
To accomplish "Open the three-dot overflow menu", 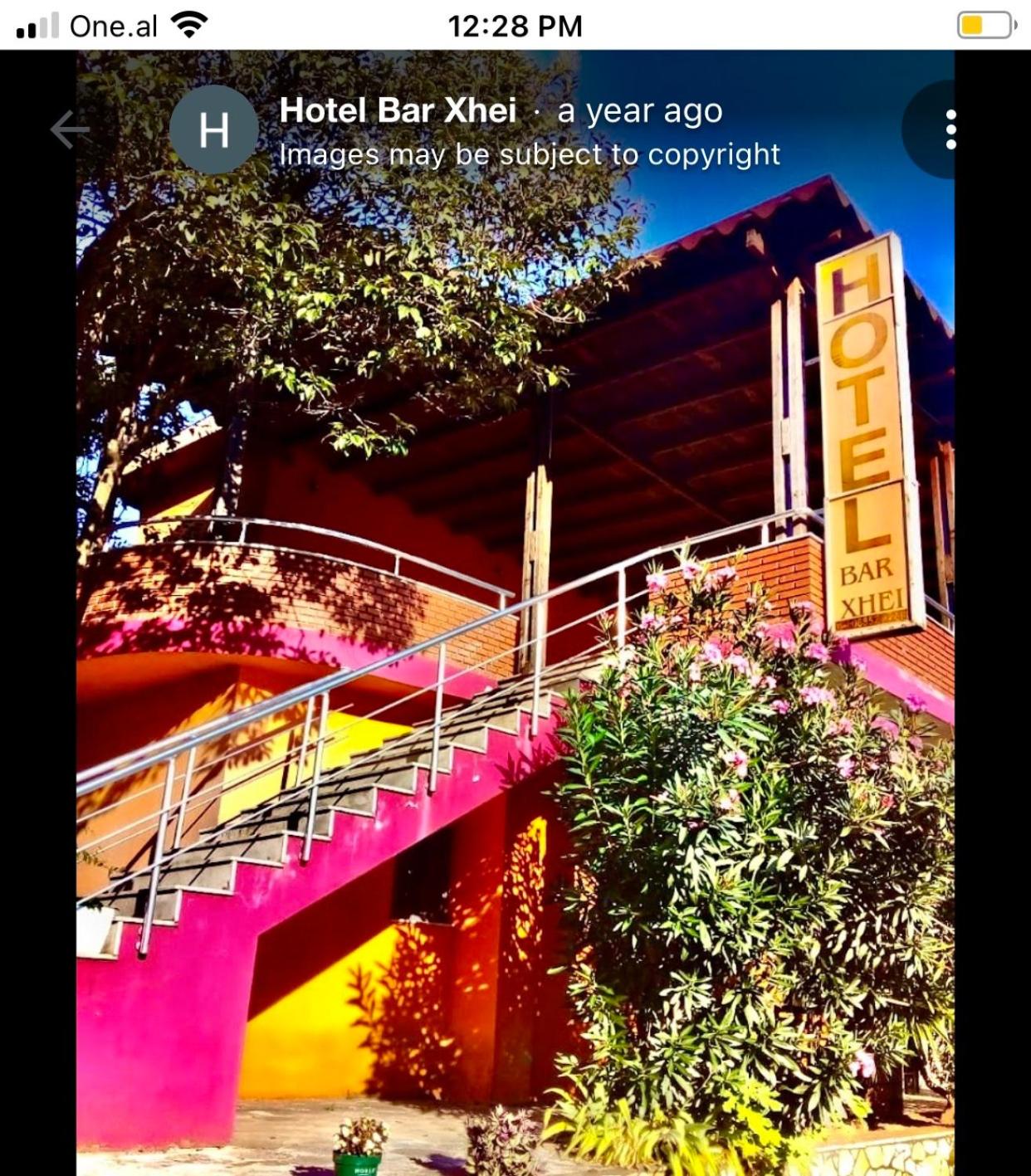I will 950,129.
